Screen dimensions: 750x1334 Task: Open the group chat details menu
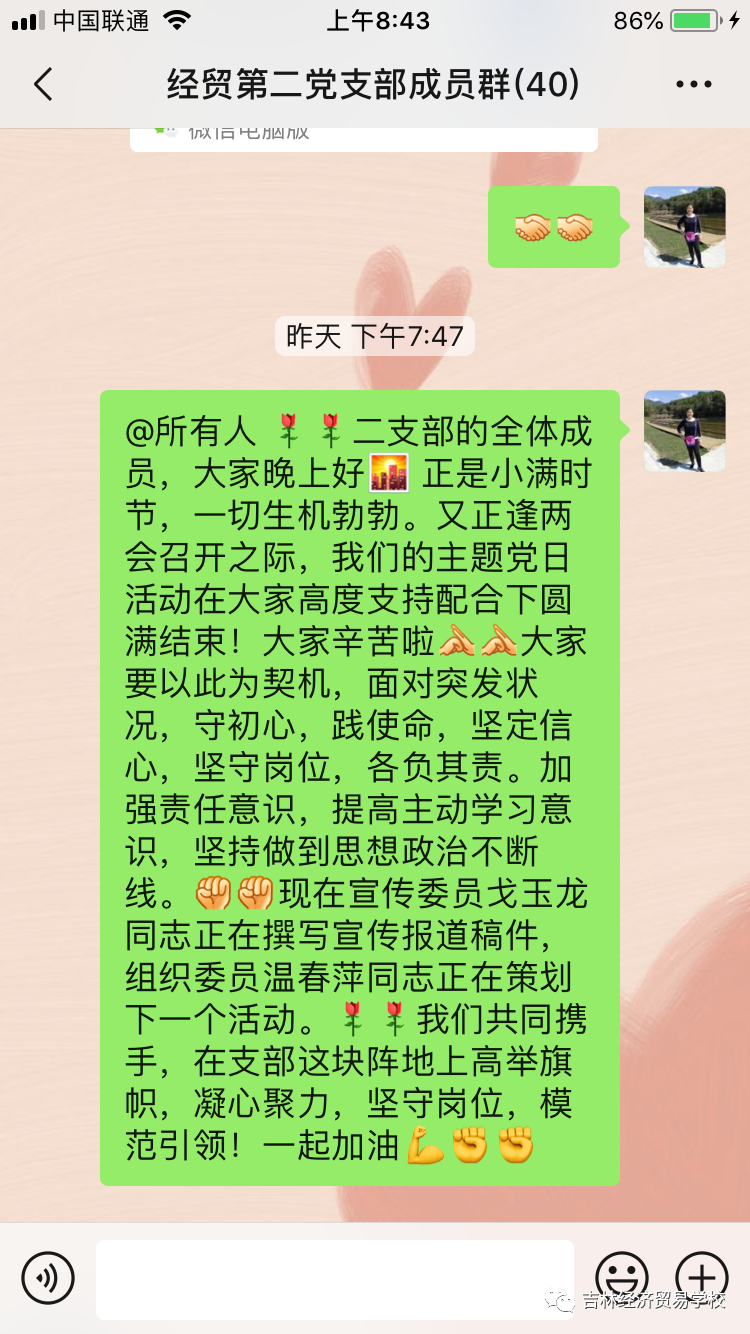tap(693, 85)
